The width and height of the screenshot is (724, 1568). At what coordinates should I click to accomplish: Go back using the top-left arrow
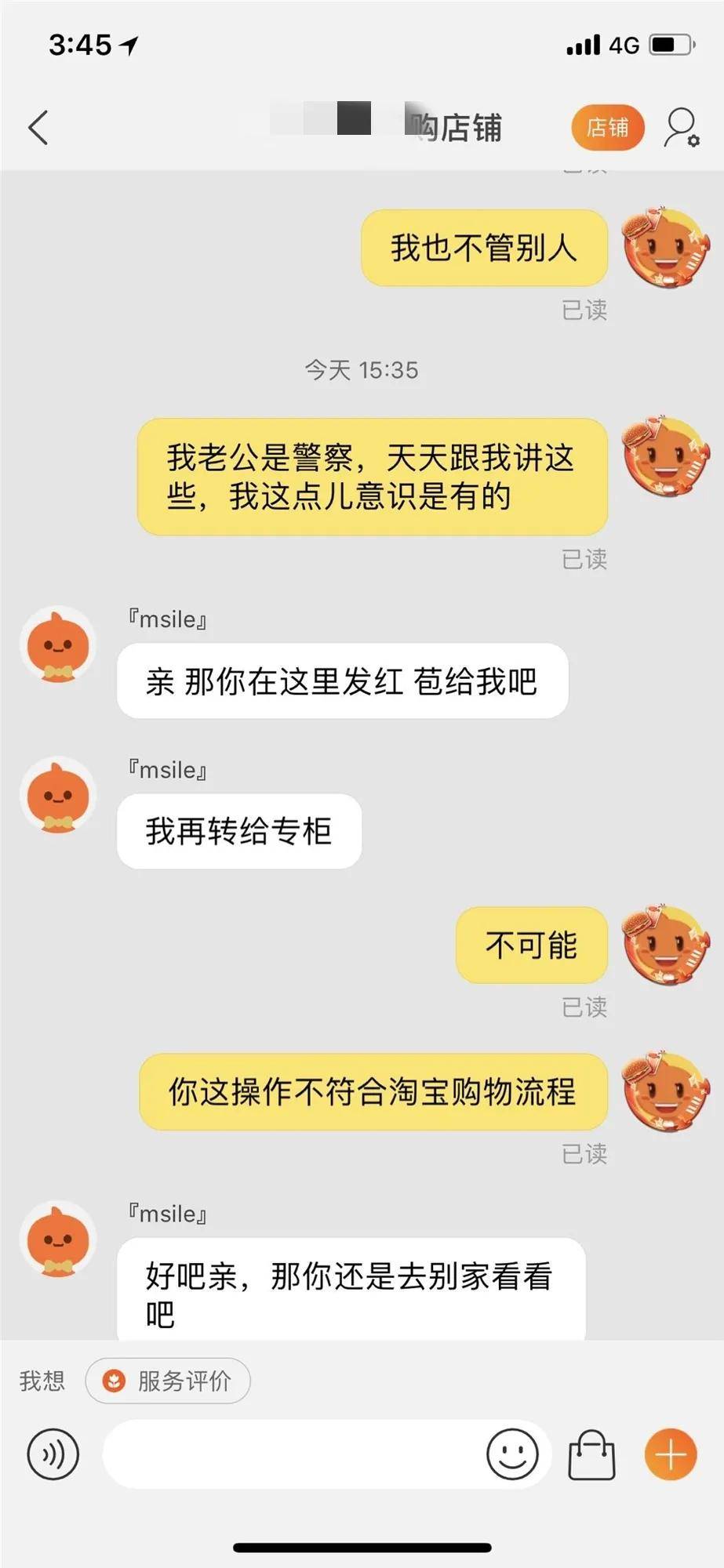pos(38,128)
